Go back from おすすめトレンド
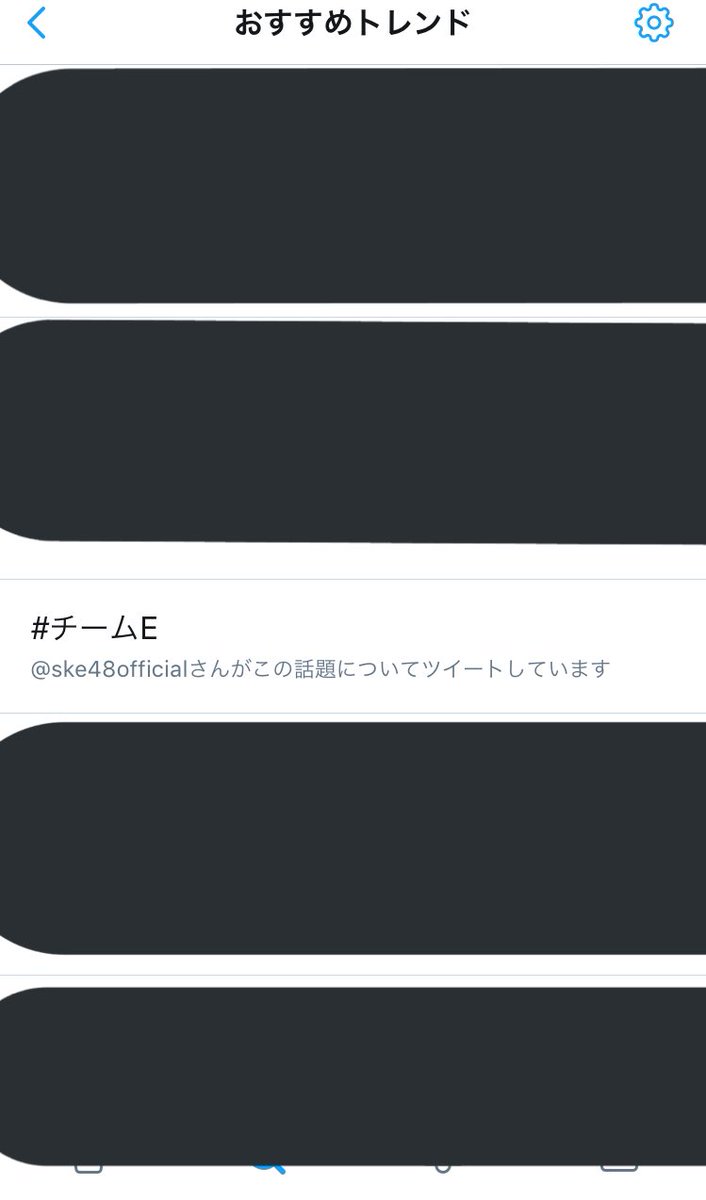Viewport: 706px width, 1200px height. pyautogui.click(x=36, y=23)
